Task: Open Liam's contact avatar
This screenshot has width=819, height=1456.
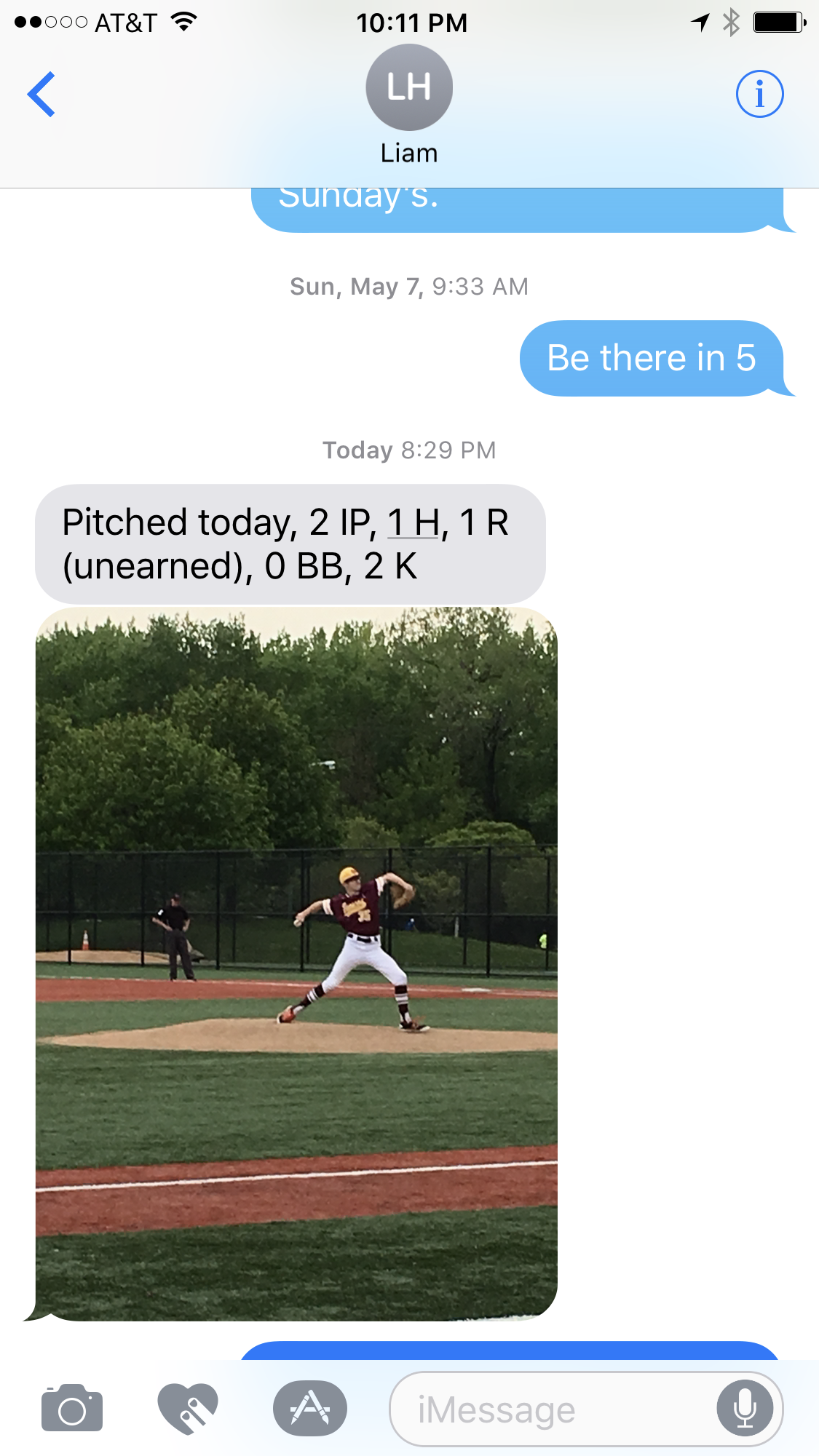Action: point(409,87)
